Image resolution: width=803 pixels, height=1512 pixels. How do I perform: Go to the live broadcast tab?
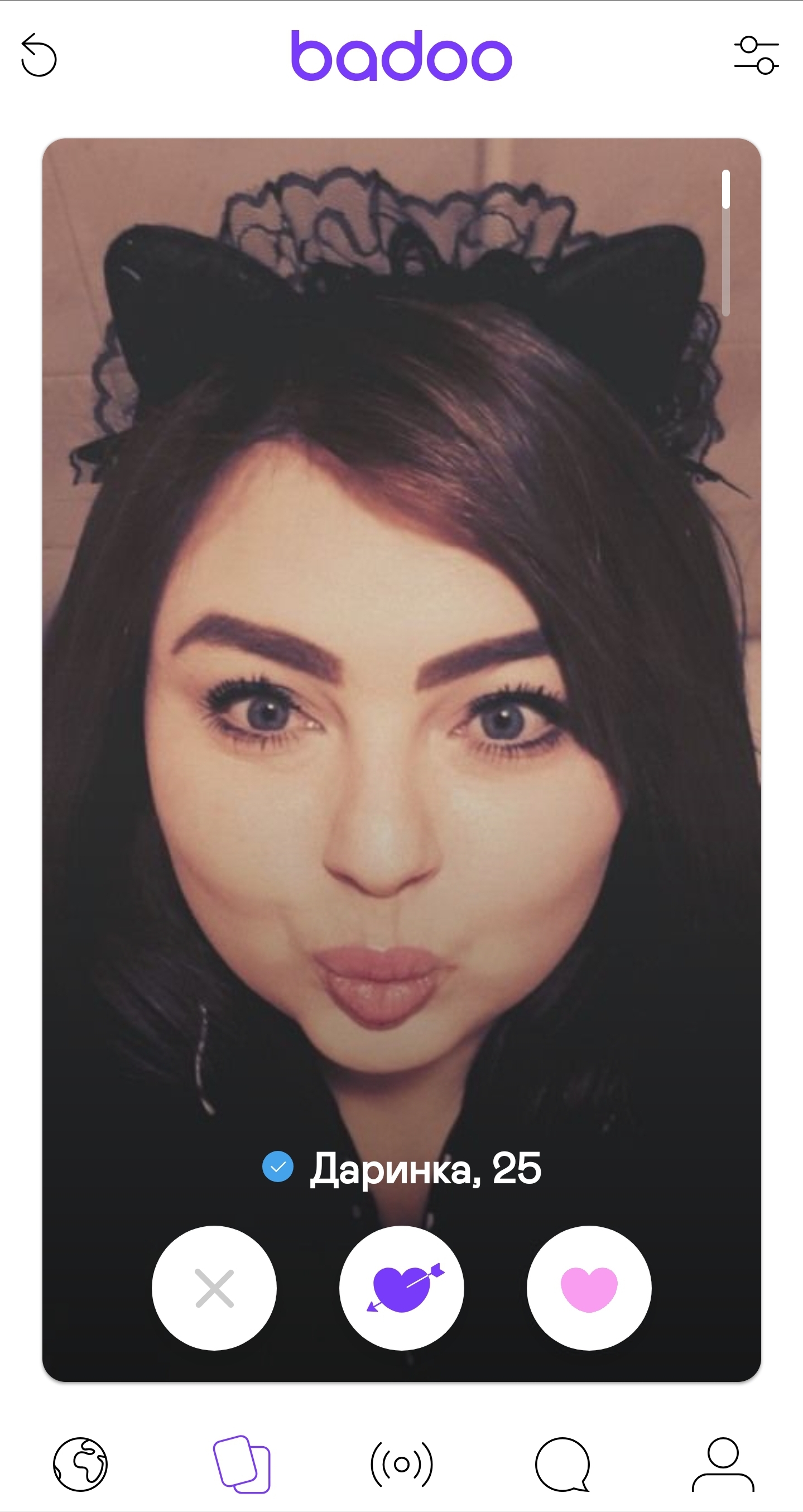click(x=402, y=1464)
